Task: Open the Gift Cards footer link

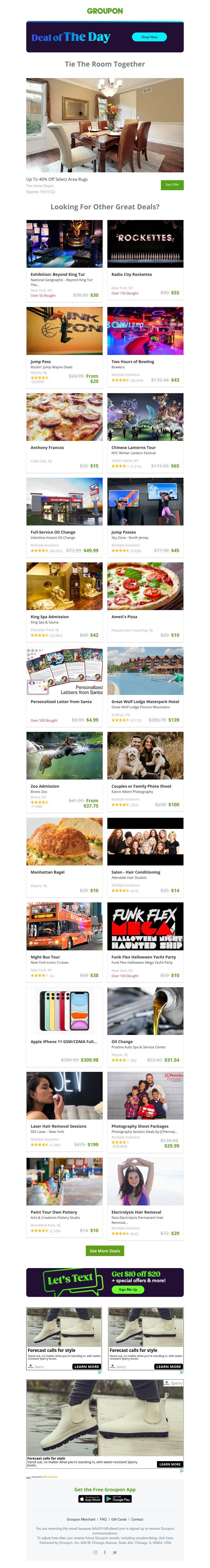Action: pos(119,1519)
